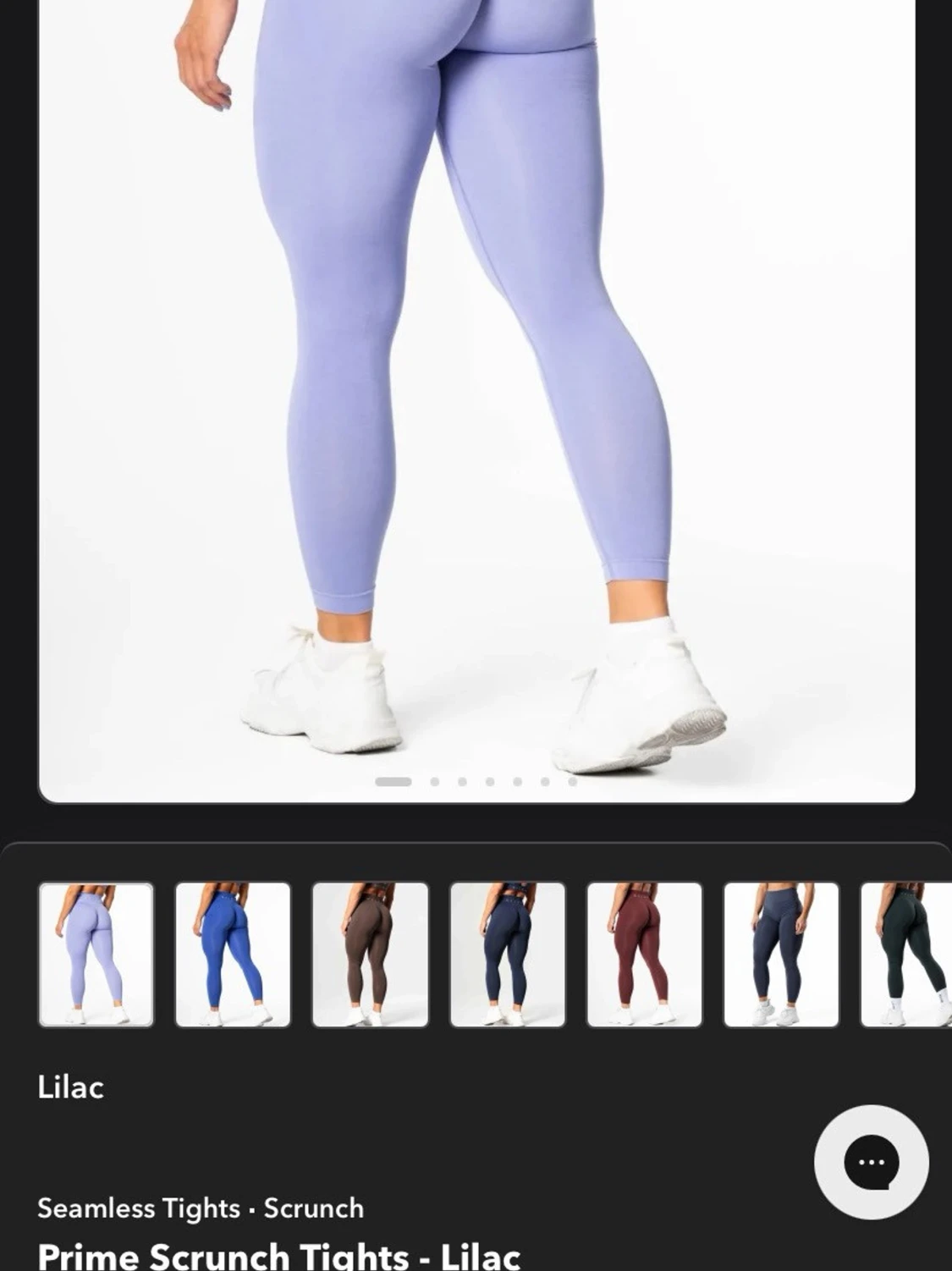The height and width of the screenshot is (1271, 952).
Task: Choose the bright royal blue tights variant
Action: [233, 955]
